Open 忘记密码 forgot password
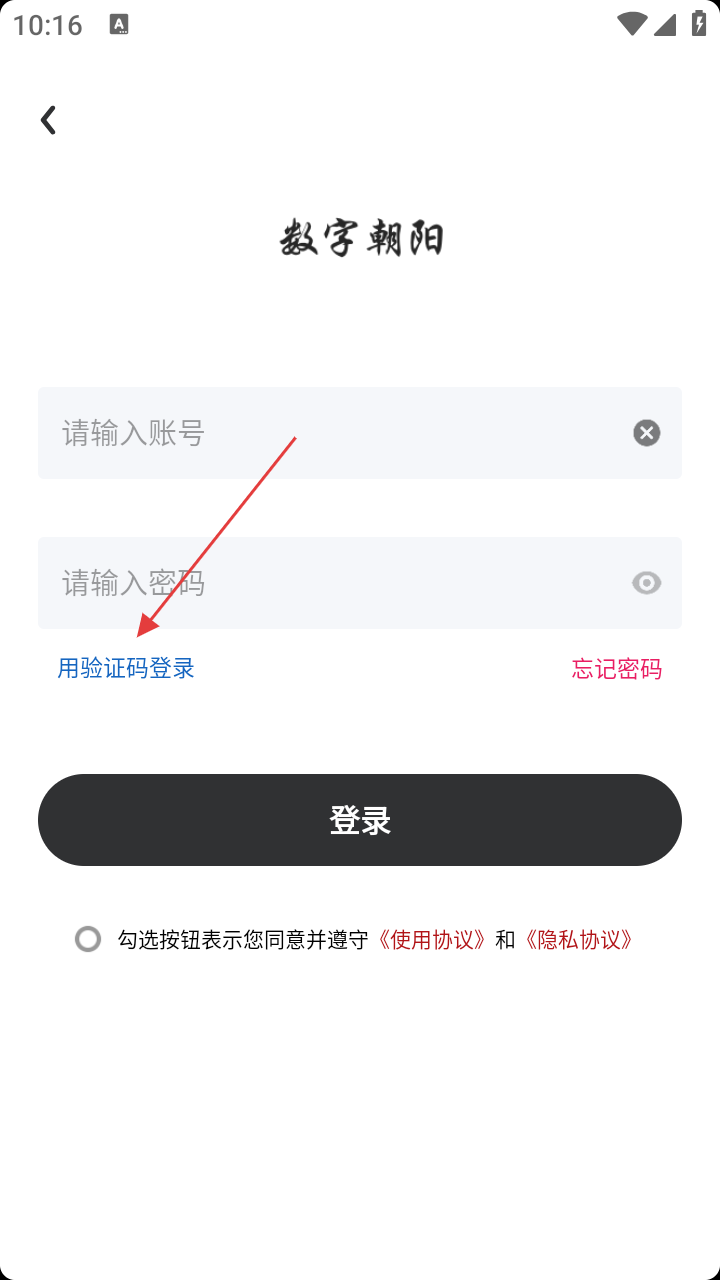The width and height of the screenshot is (720, 1280). (x=617, y=669)
